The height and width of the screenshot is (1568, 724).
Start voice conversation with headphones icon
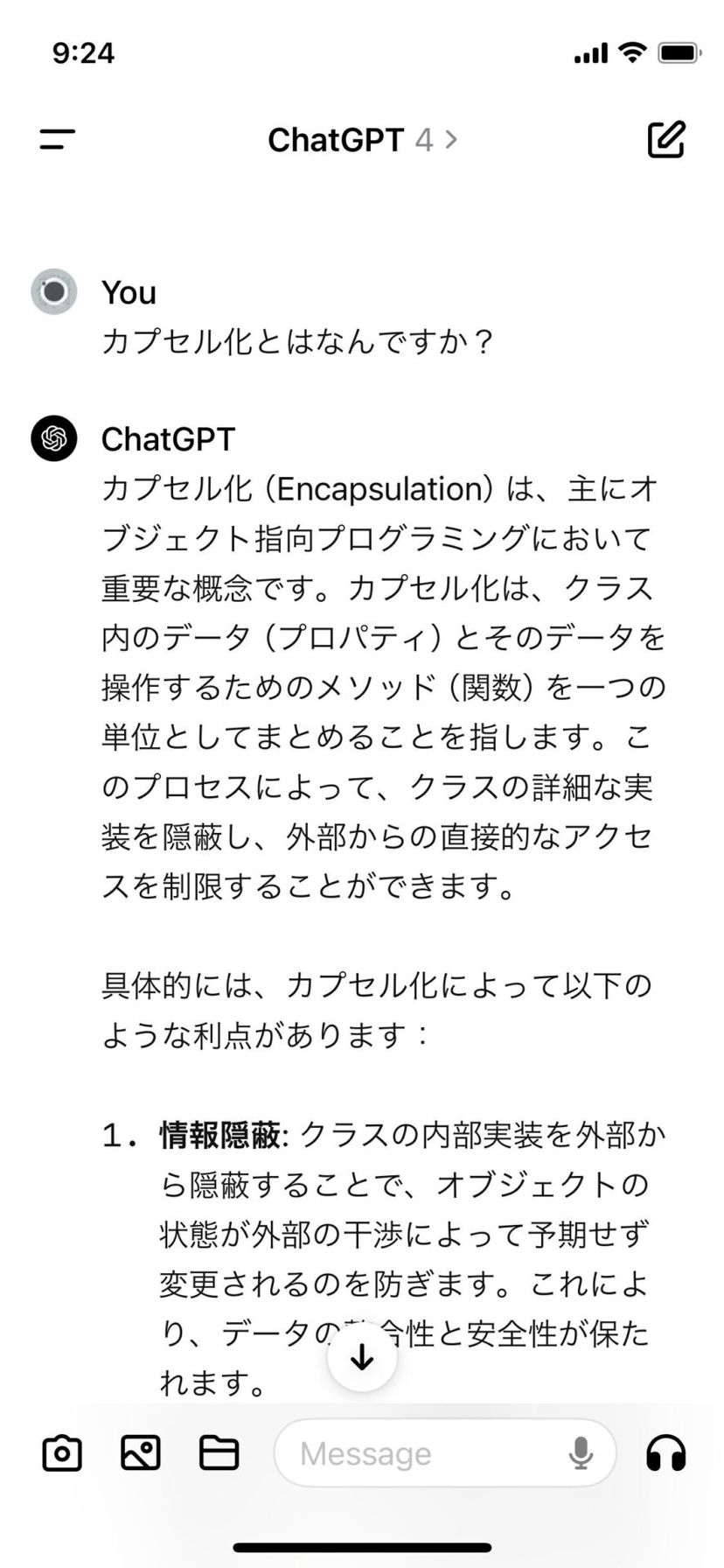tap(666, 1454)
